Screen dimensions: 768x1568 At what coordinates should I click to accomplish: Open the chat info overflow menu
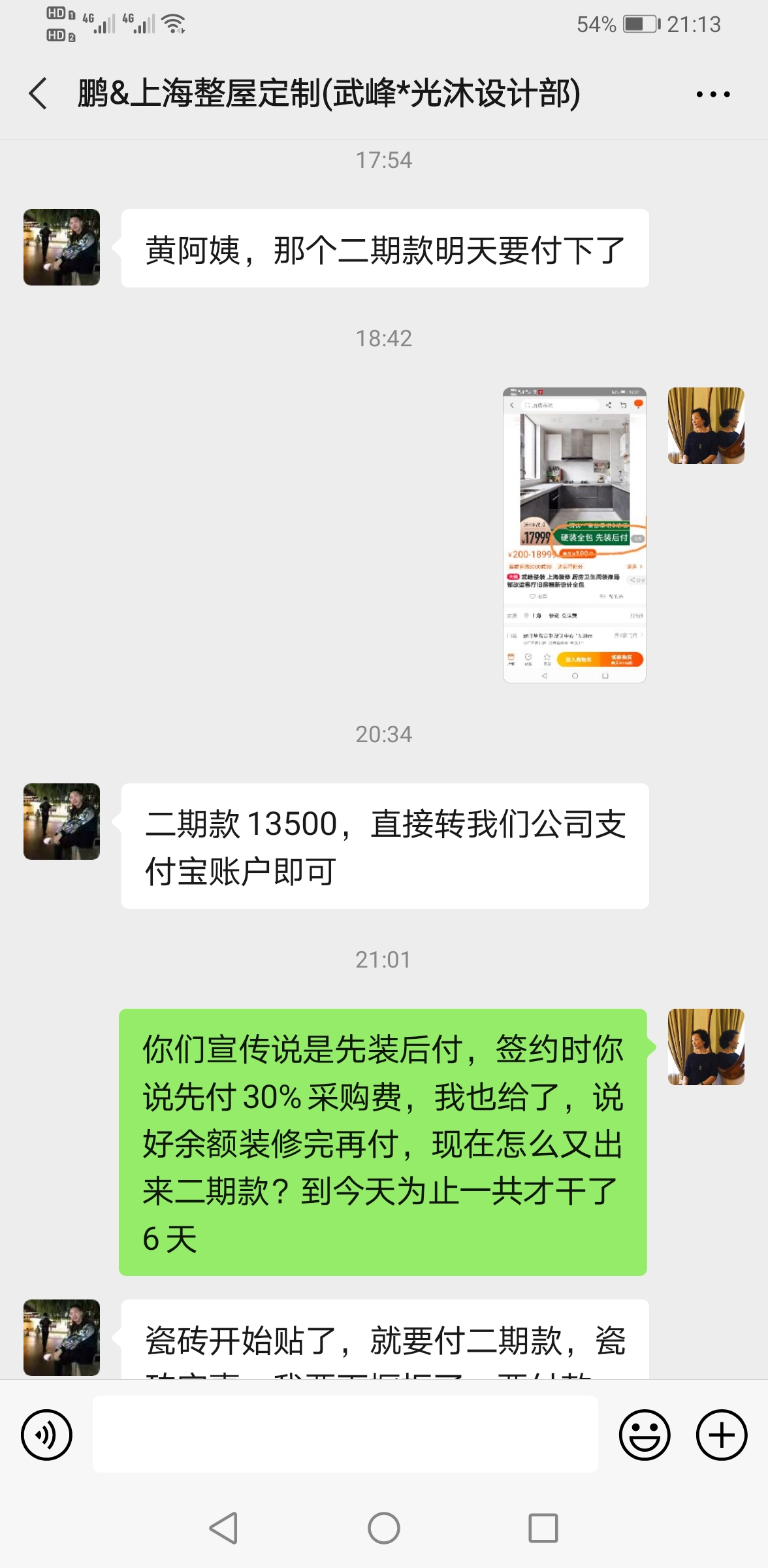pos(712,95)
